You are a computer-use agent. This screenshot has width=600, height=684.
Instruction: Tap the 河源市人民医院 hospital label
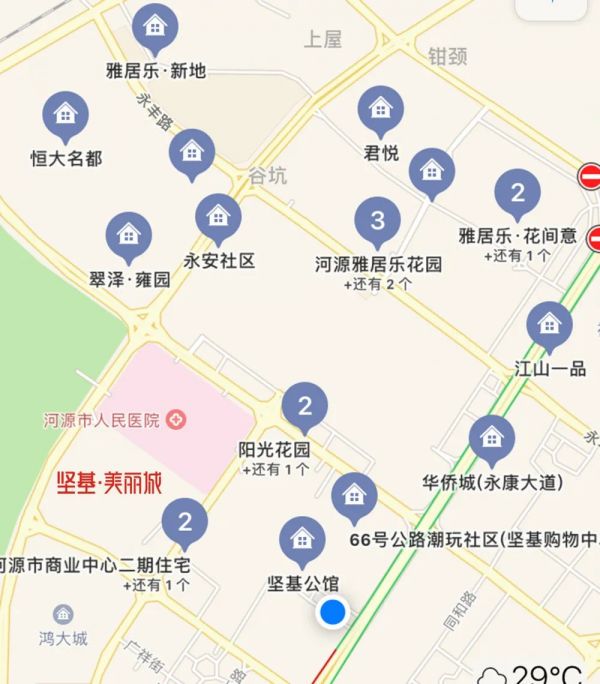pyautogui.click(x=112, y=420)
